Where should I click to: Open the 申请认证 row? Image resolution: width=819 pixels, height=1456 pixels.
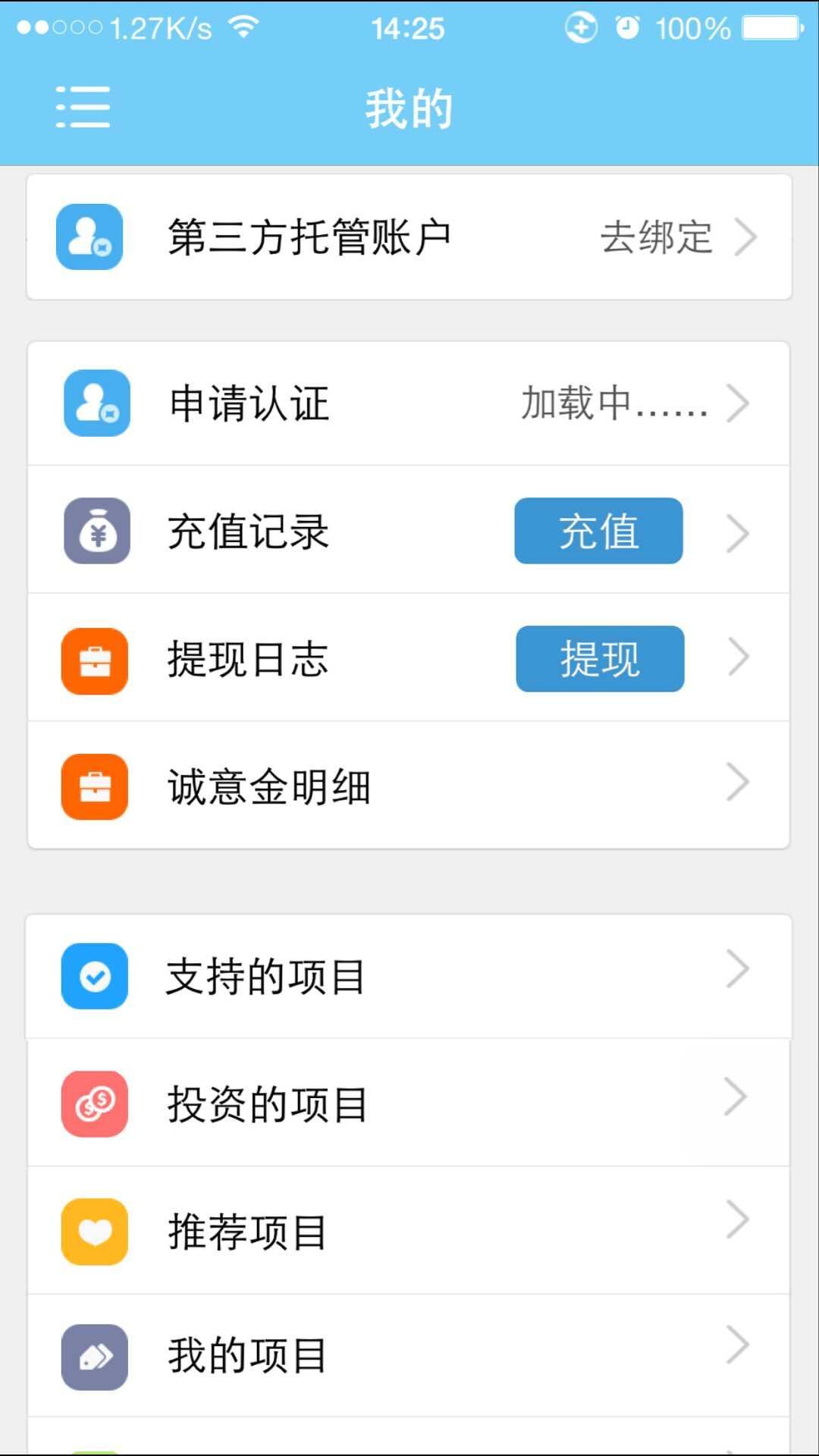pos(409,403)
